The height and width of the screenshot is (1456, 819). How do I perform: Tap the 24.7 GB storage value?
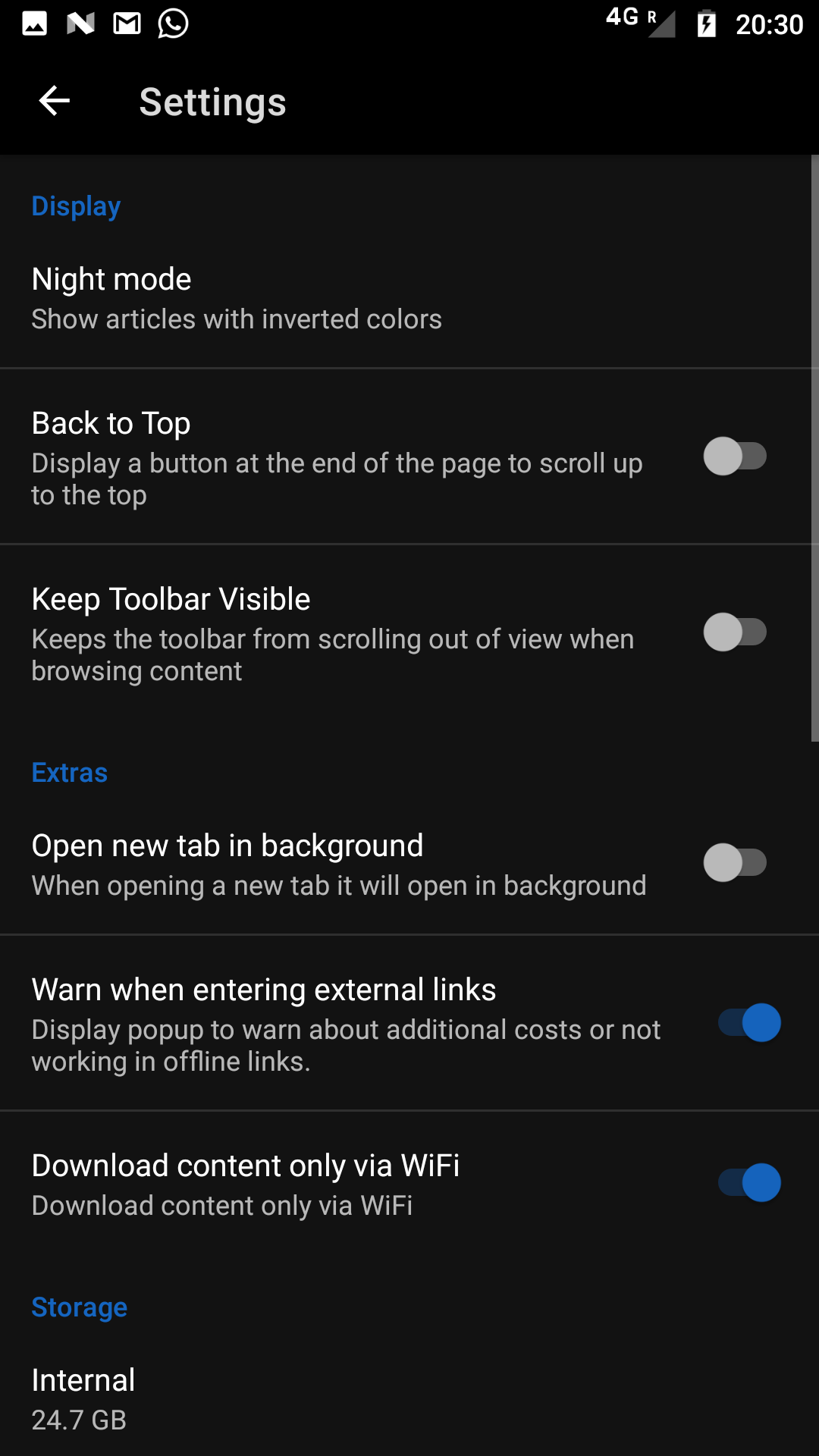78,1420
